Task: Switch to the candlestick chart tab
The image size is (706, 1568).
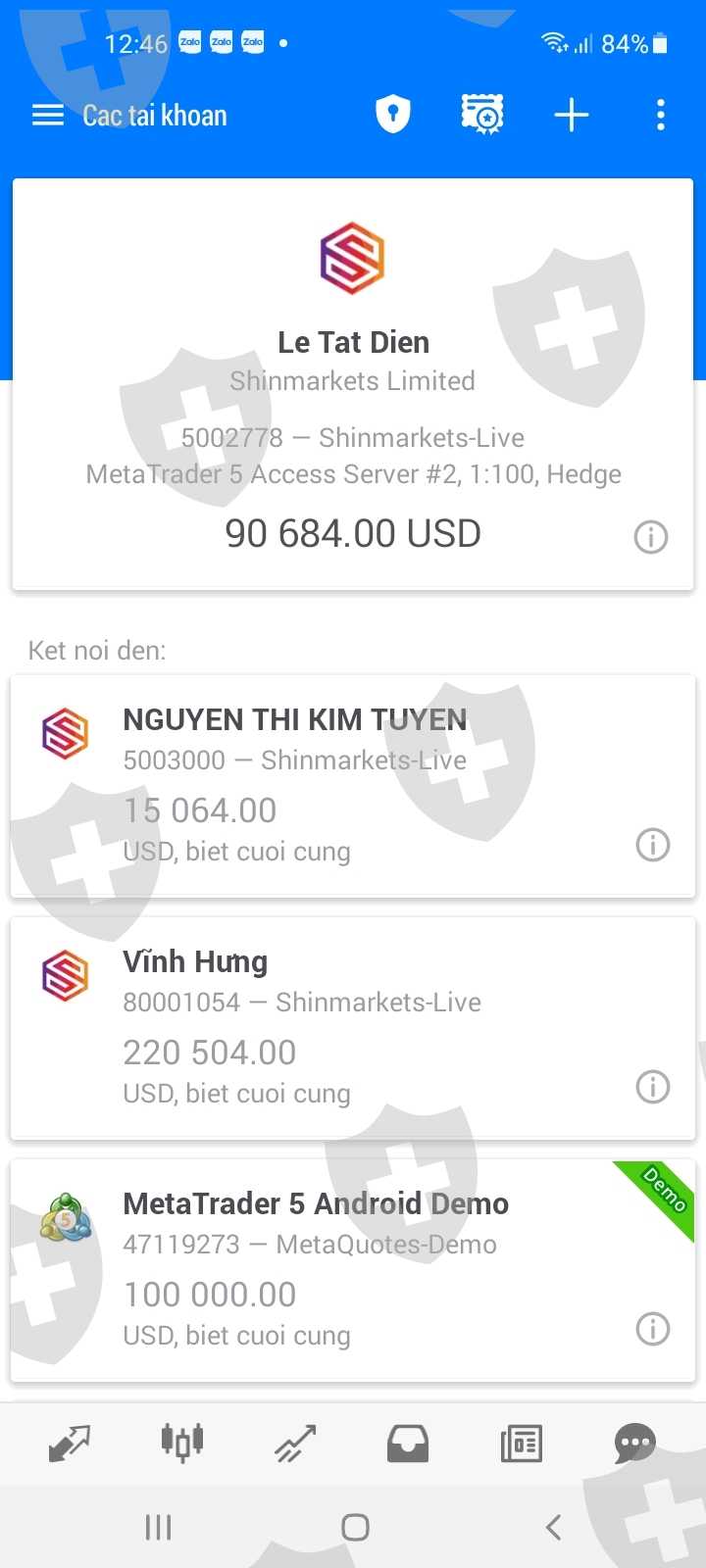Action: click(182, 1443)
